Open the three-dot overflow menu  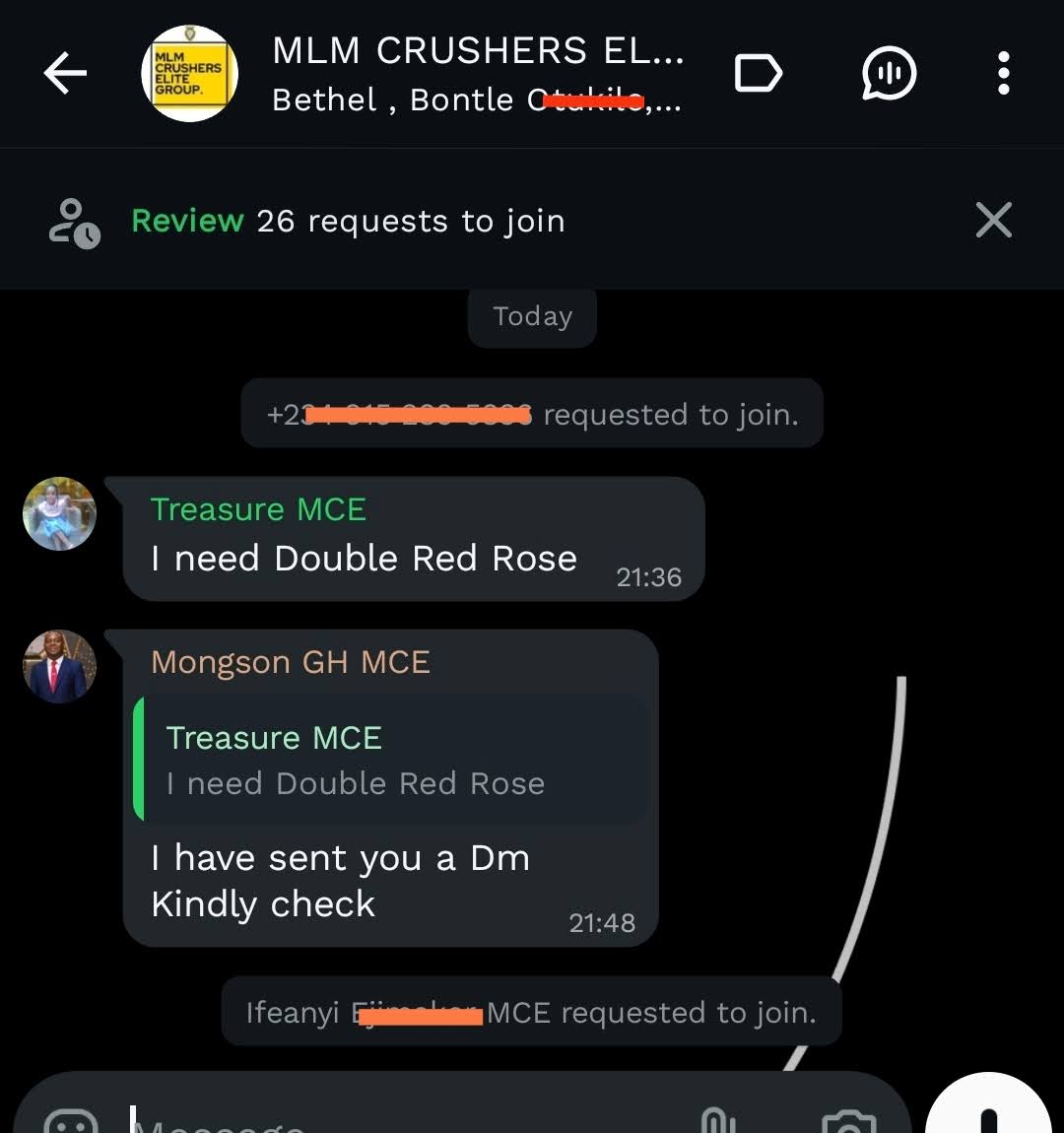click(1003, 74)
